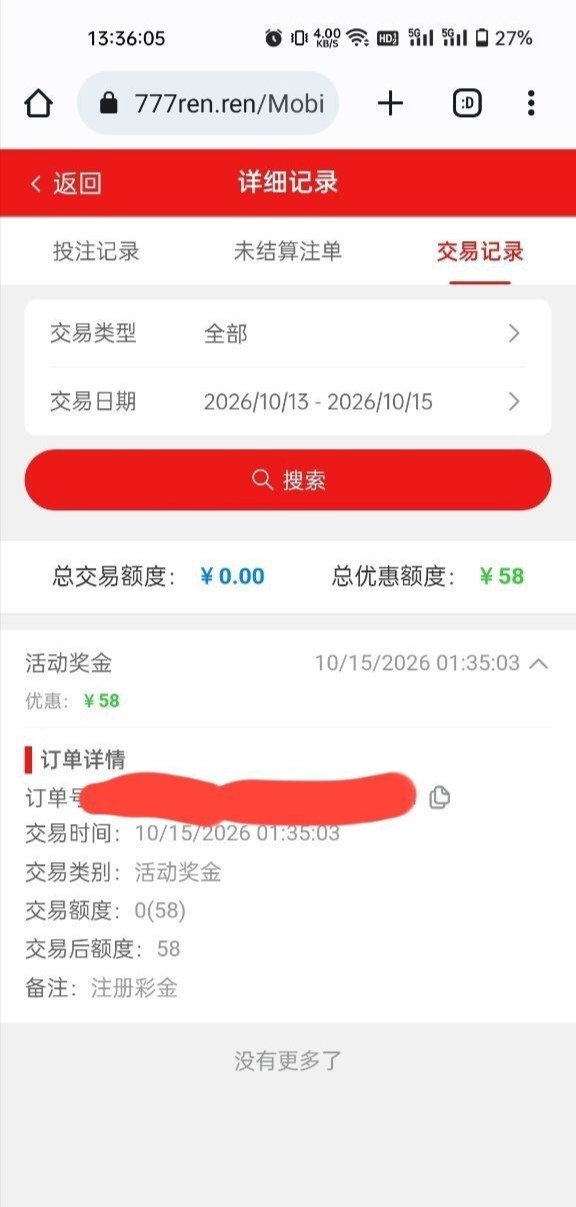
Task: Open a new browser tab
Action: 390,103
